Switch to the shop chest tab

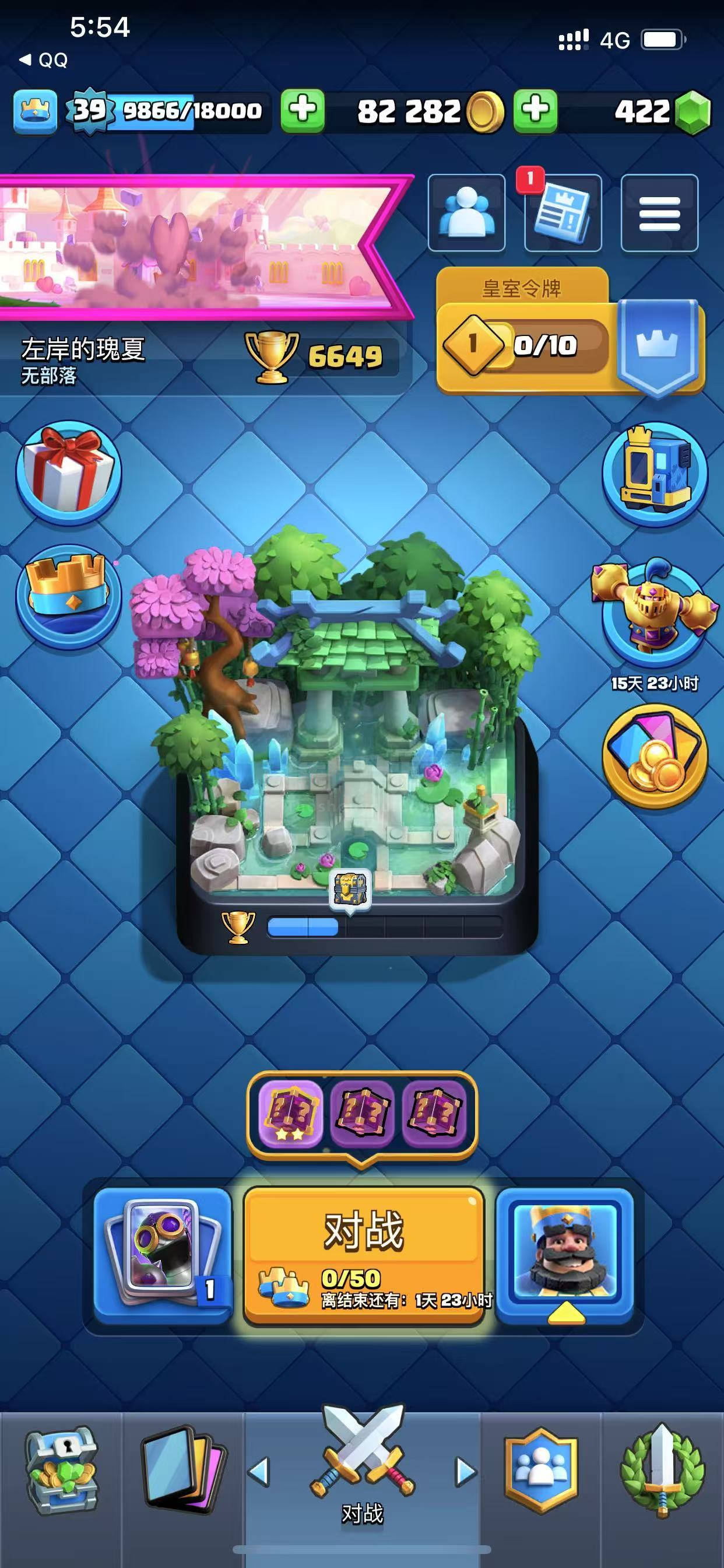tap(61, 1471)
